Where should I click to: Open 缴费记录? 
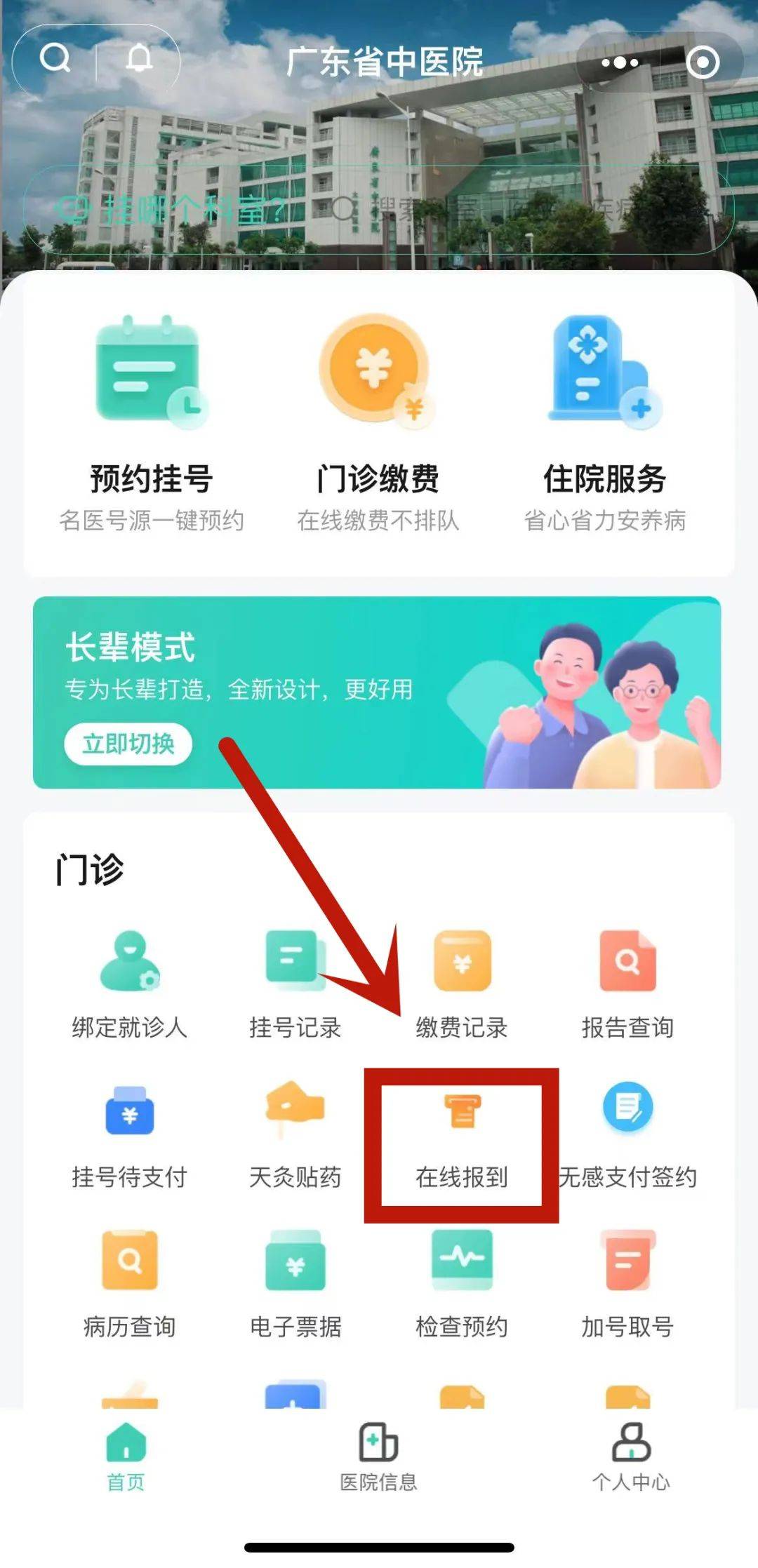[x=461, y=983]
